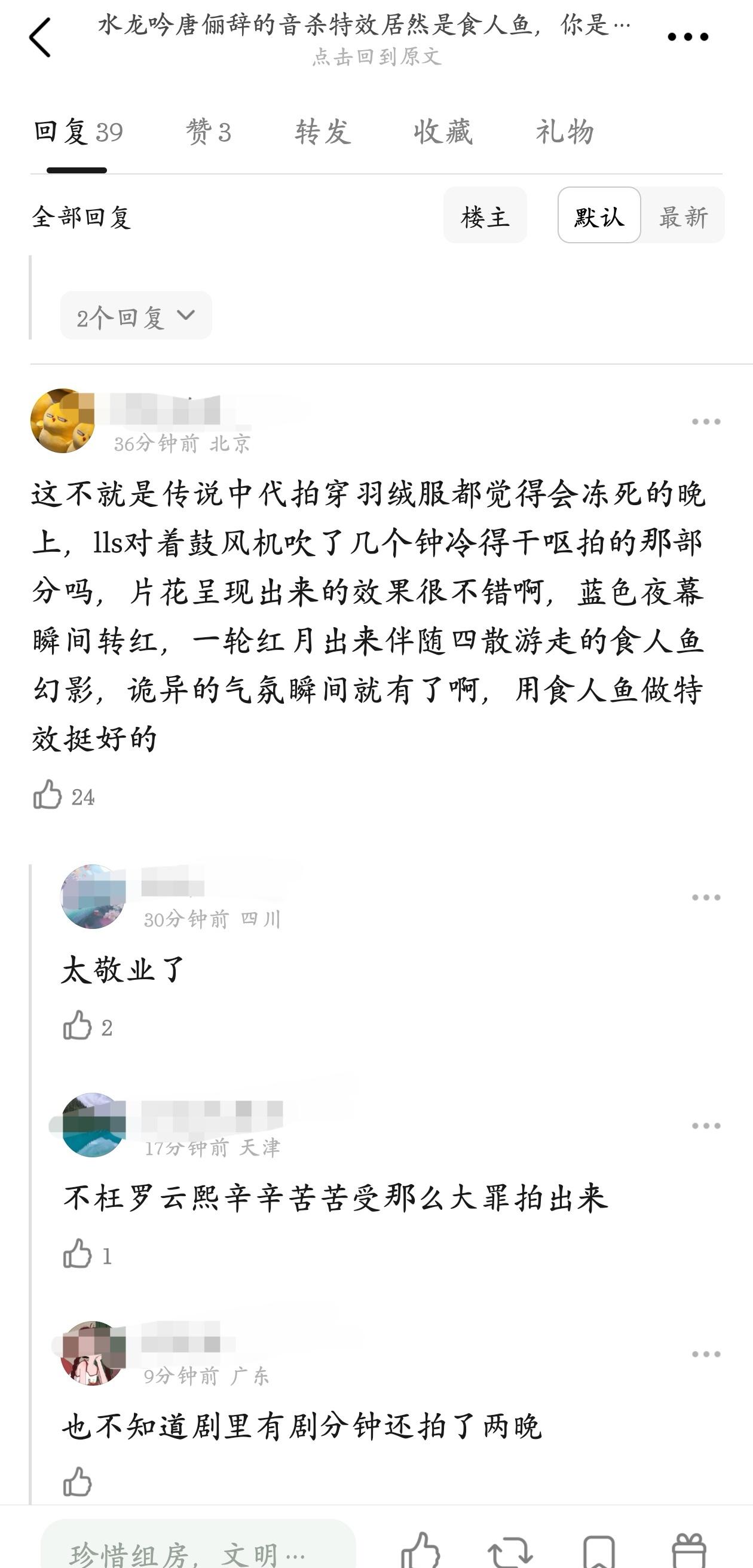Screen dimensions: 753x1568
Task: Tap 点击回到原文 to return to original post
Action: pos(376,57)
